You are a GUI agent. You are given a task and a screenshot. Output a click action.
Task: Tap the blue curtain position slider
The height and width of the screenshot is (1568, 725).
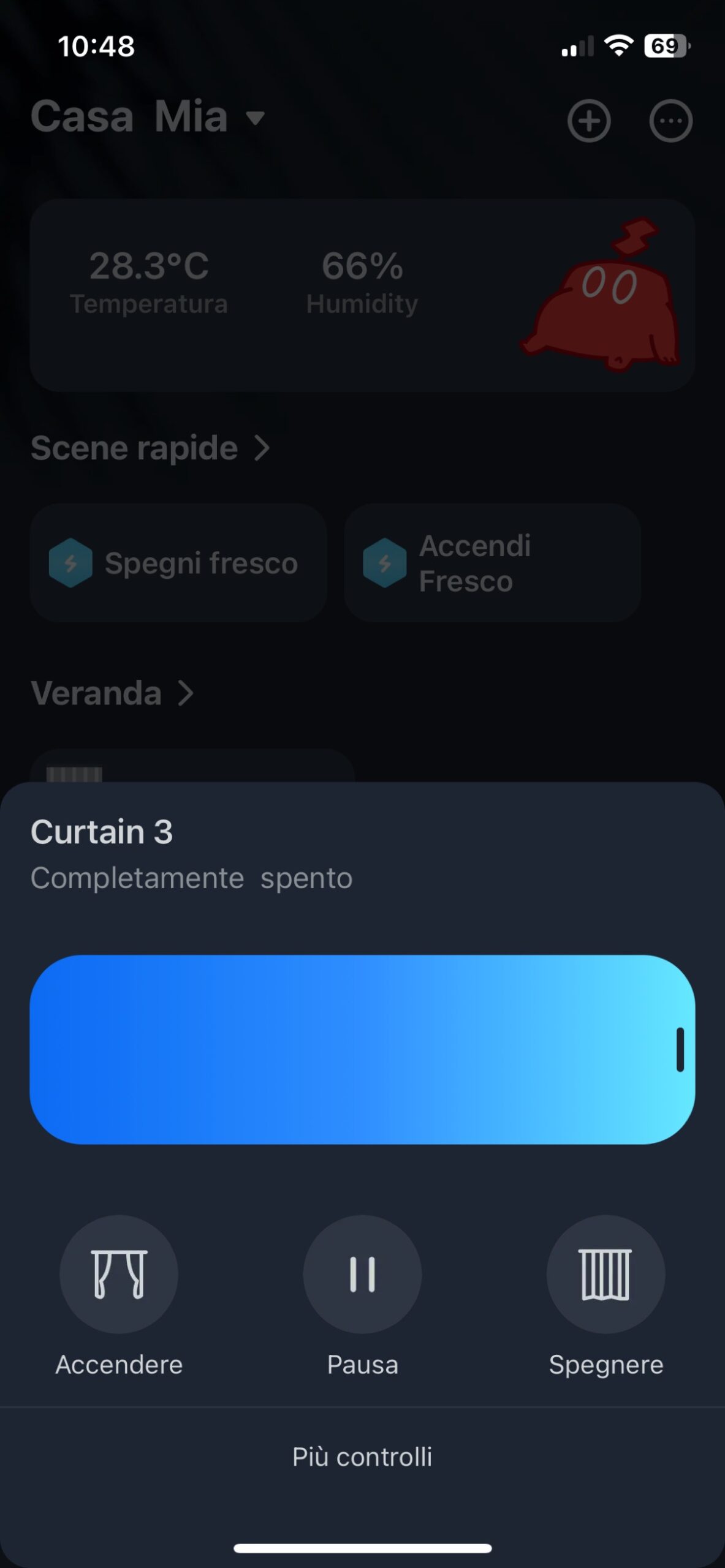[362, 1049]
